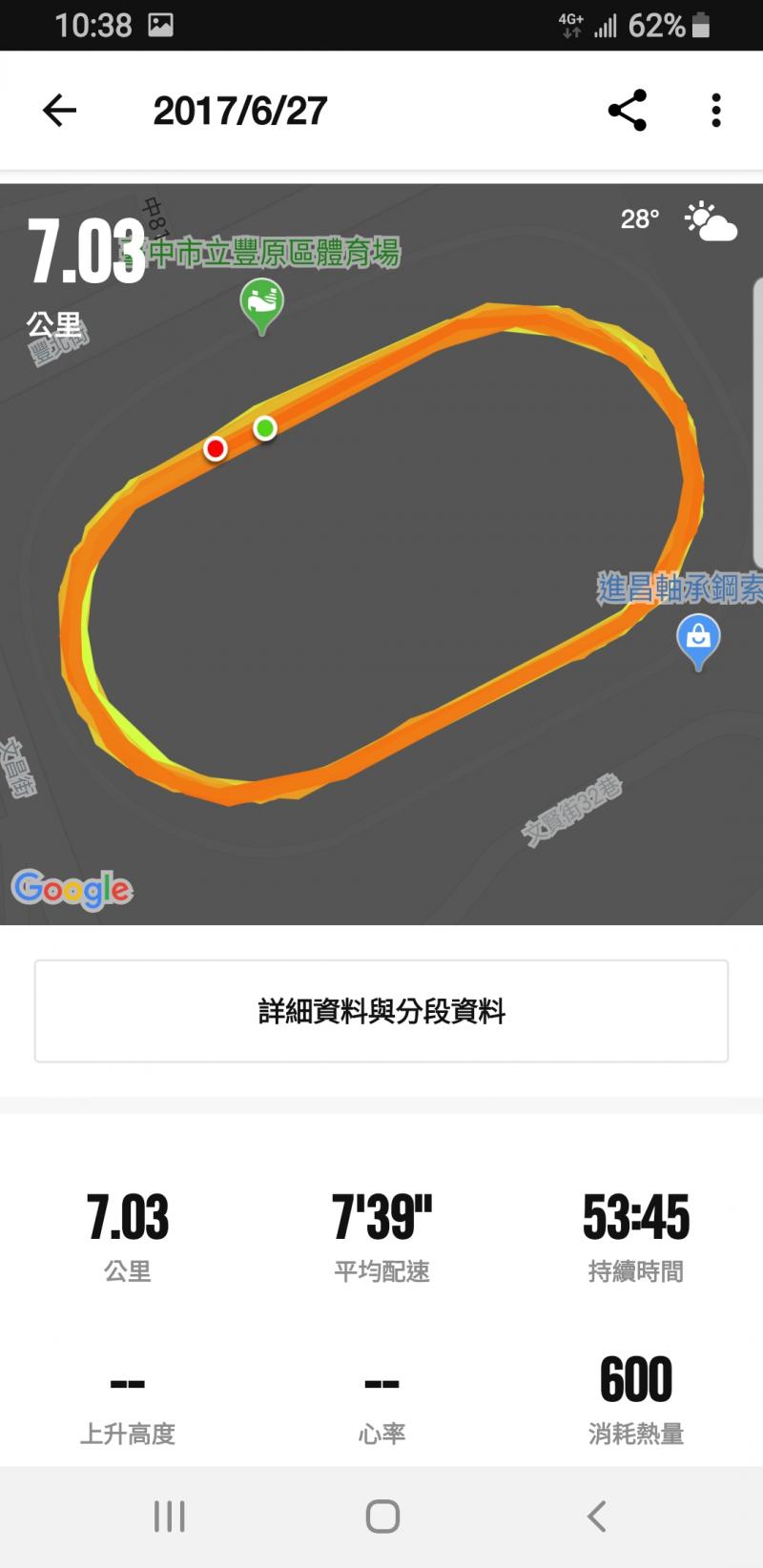Share this run from 2017/6/27
This screenshot has width=763, height=1568.
click(628, 111)
